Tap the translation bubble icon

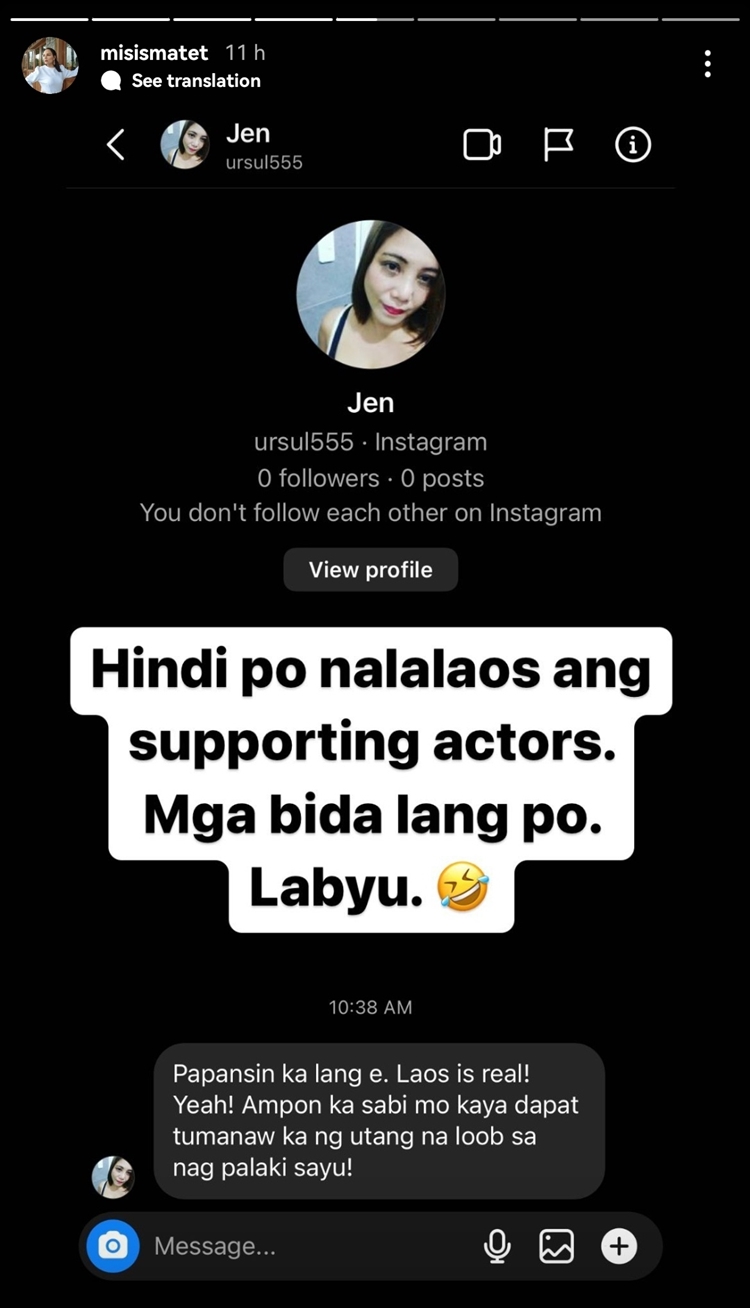113,81
